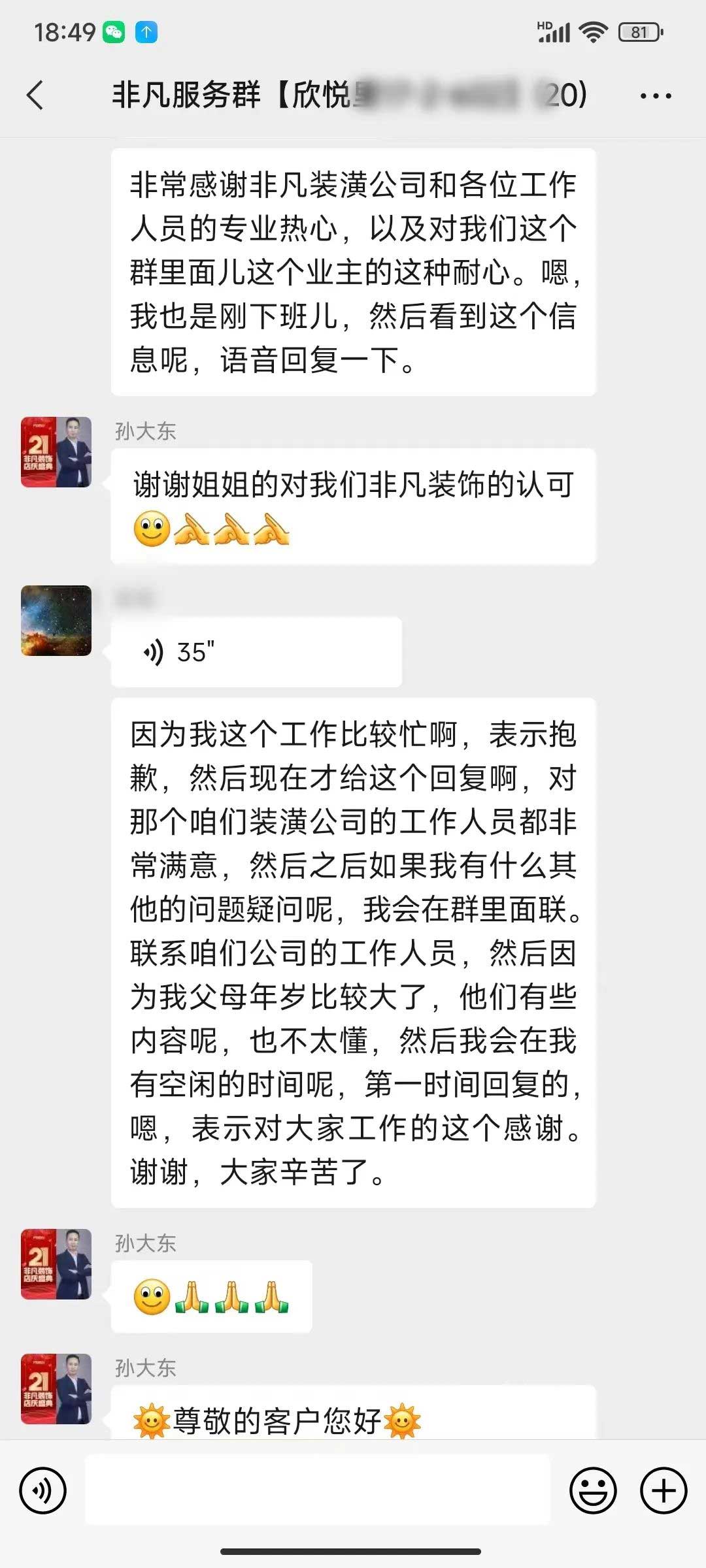Open the emoji sticker panel
The image size is (706, 1568).
[x=593, y=1491]
